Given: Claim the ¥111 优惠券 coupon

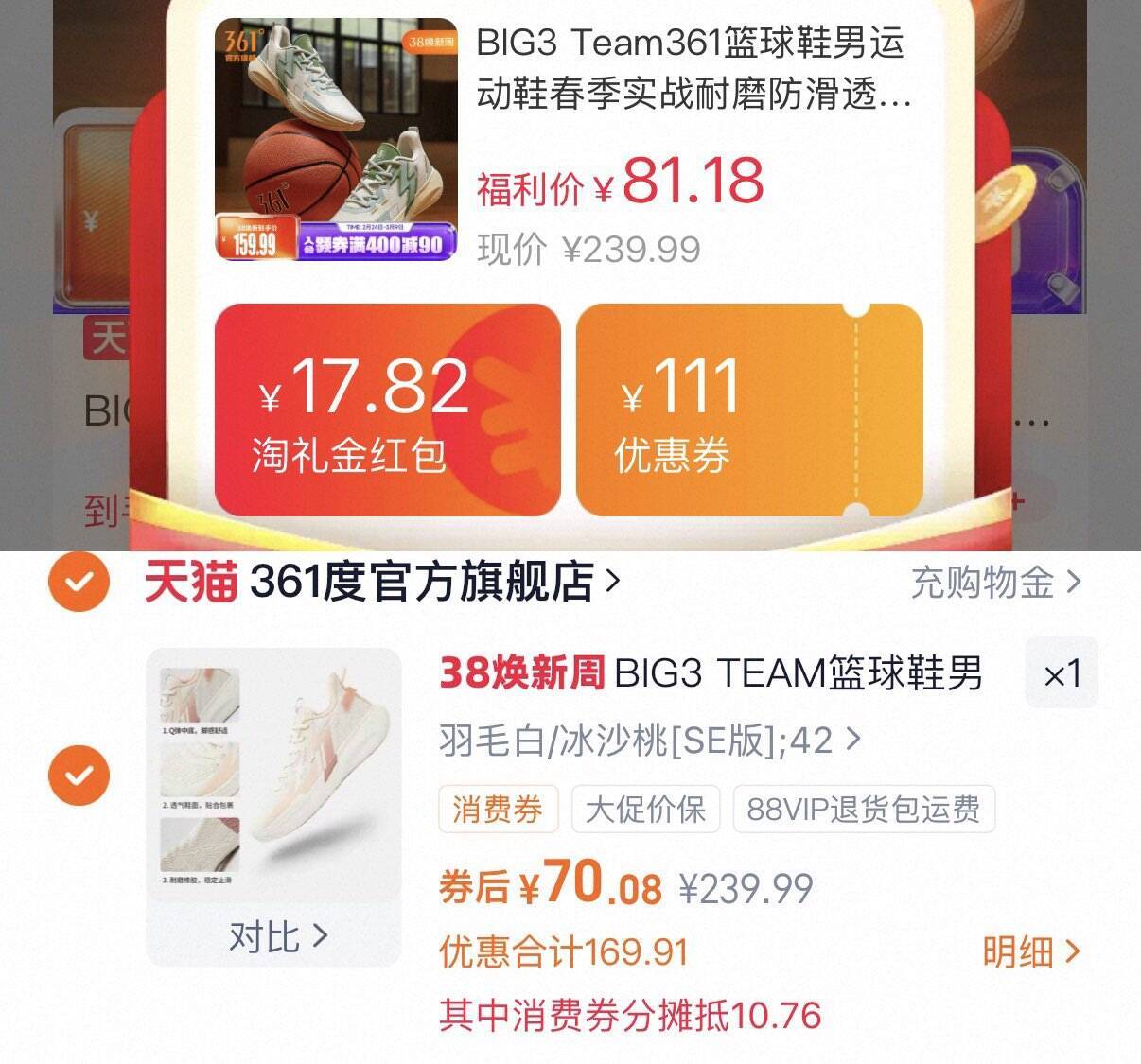Looking at the screenshot, I should click(748, 410).
